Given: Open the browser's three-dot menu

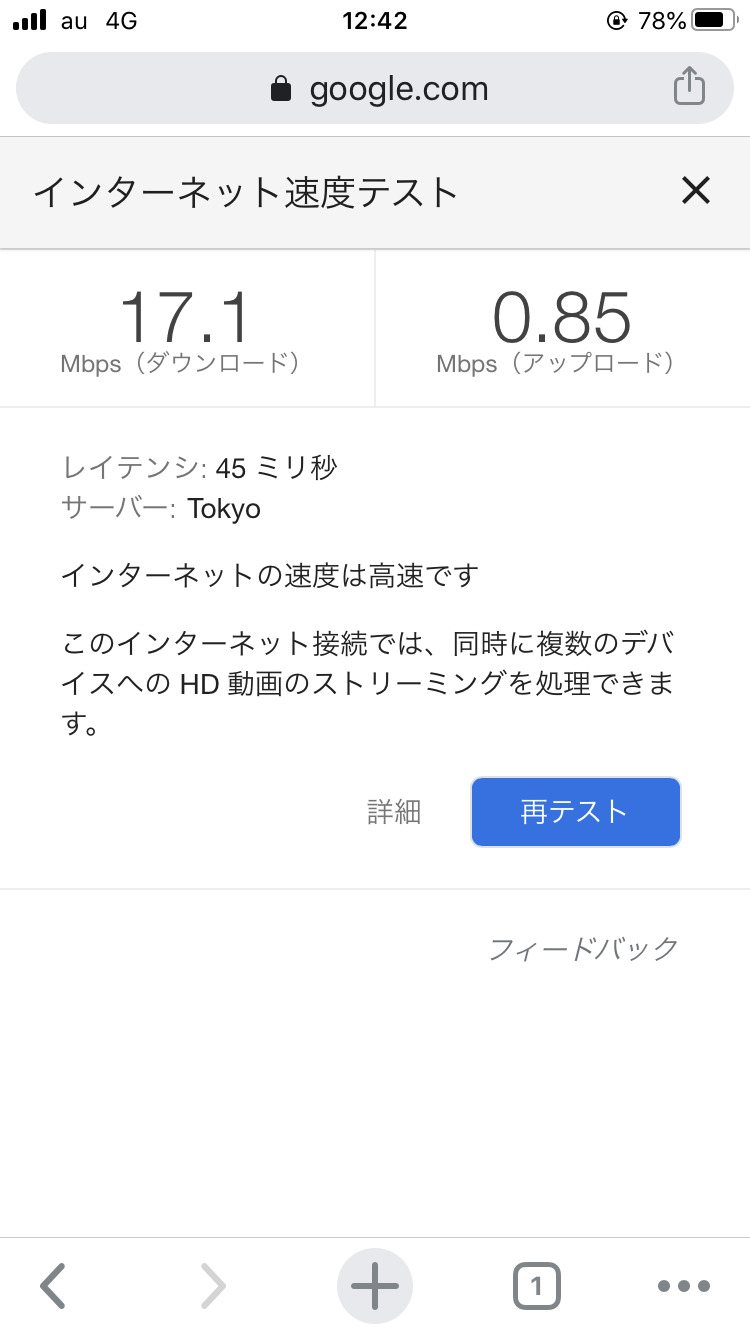Looking at the screenshot, I should 684,1285.
